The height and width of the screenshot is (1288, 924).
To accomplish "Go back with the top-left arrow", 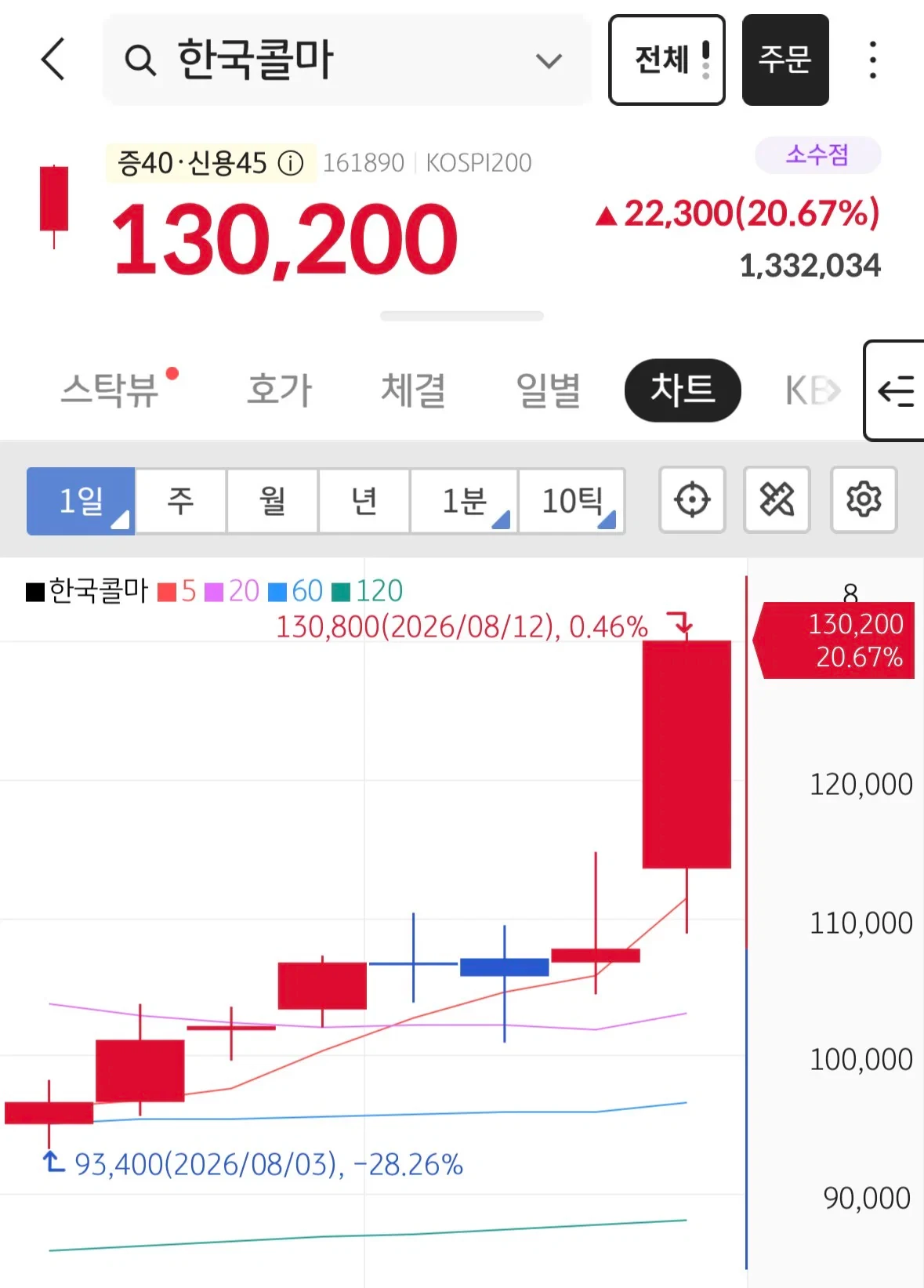I will (x=53, y=60).
